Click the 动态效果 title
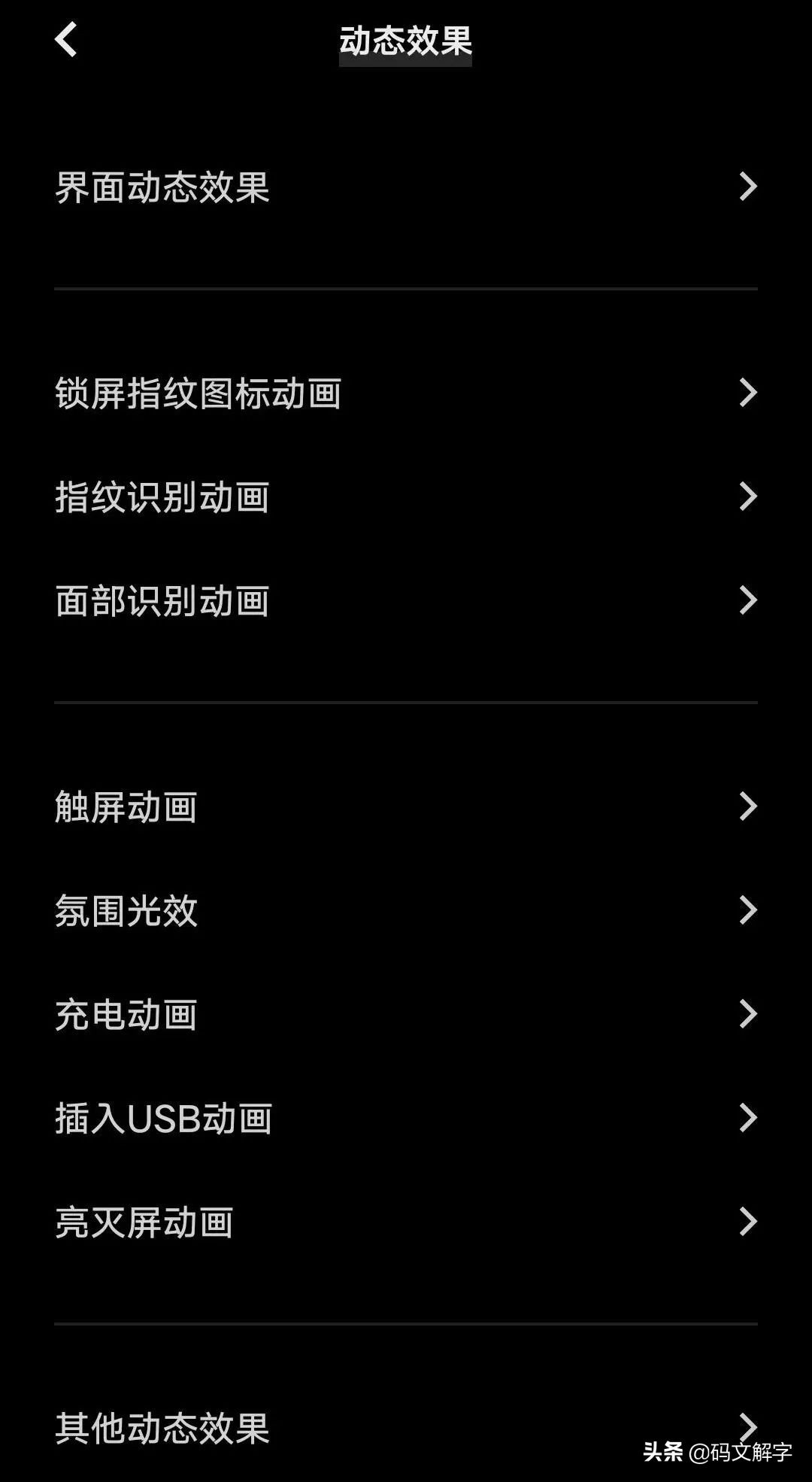Screen dimensions: 812x1482 (x=405, y=41)
